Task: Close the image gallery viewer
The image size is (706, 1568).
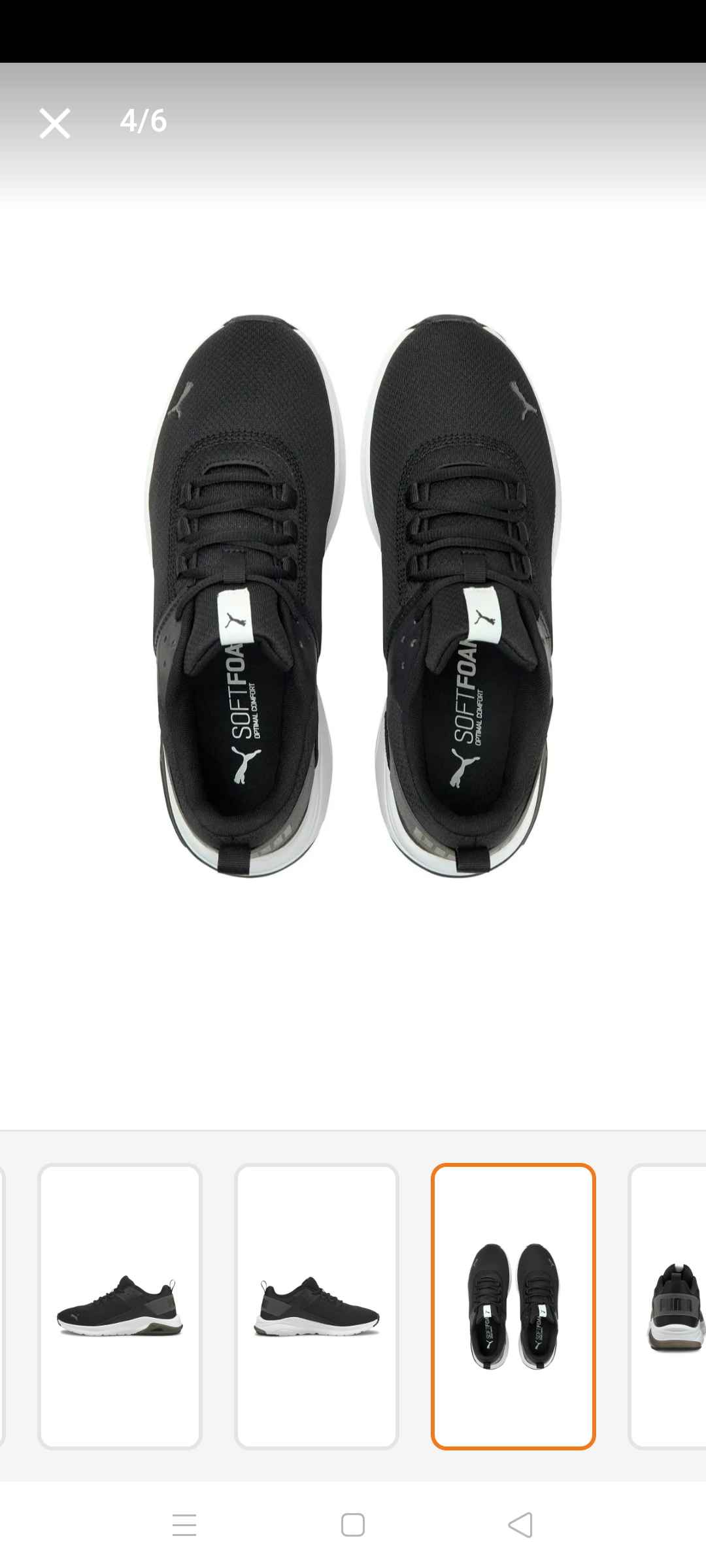Action: (x=55, y=123)
